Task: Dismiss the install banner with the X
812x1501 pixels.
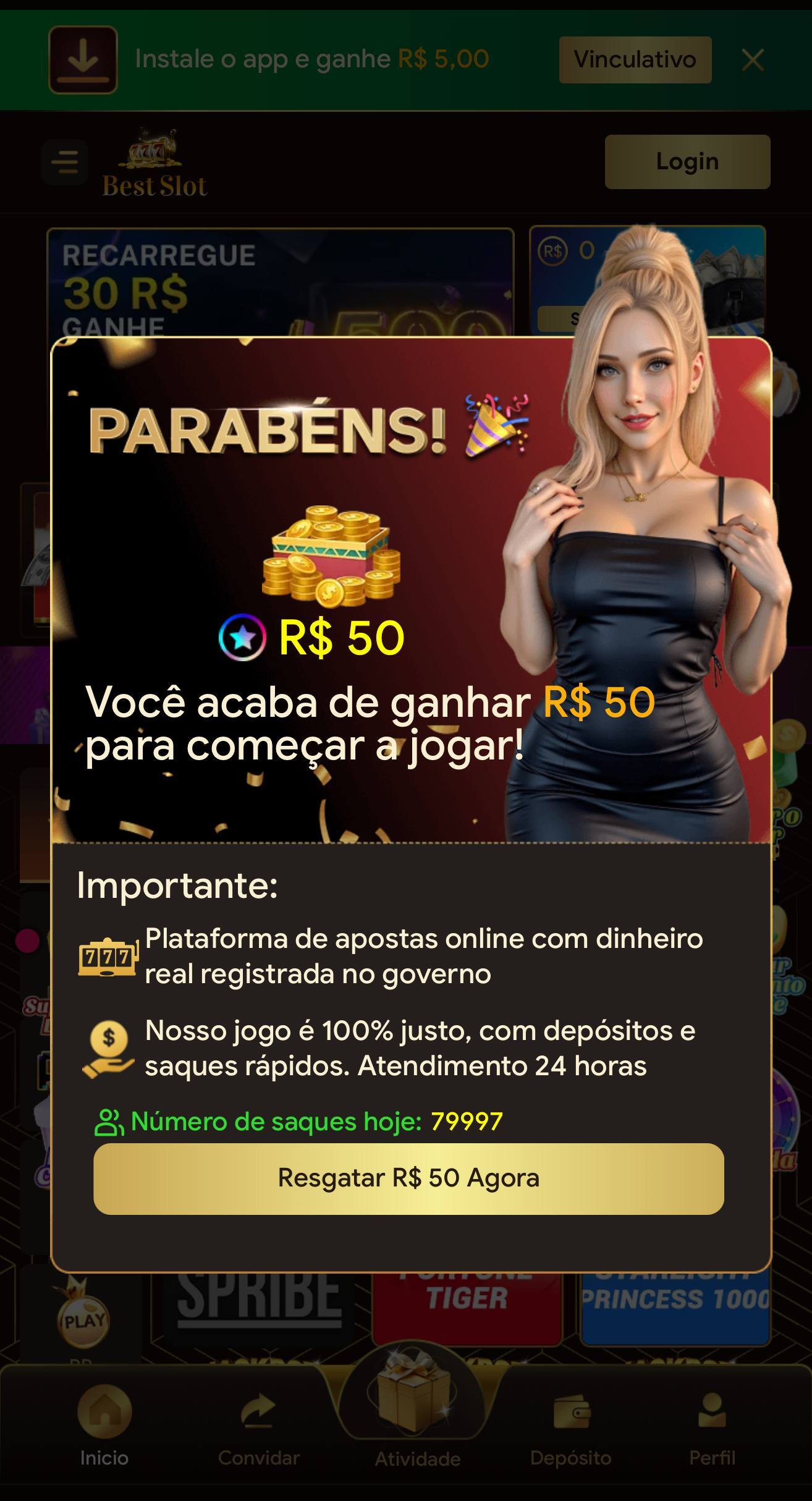Action: (x=753, y=60)
